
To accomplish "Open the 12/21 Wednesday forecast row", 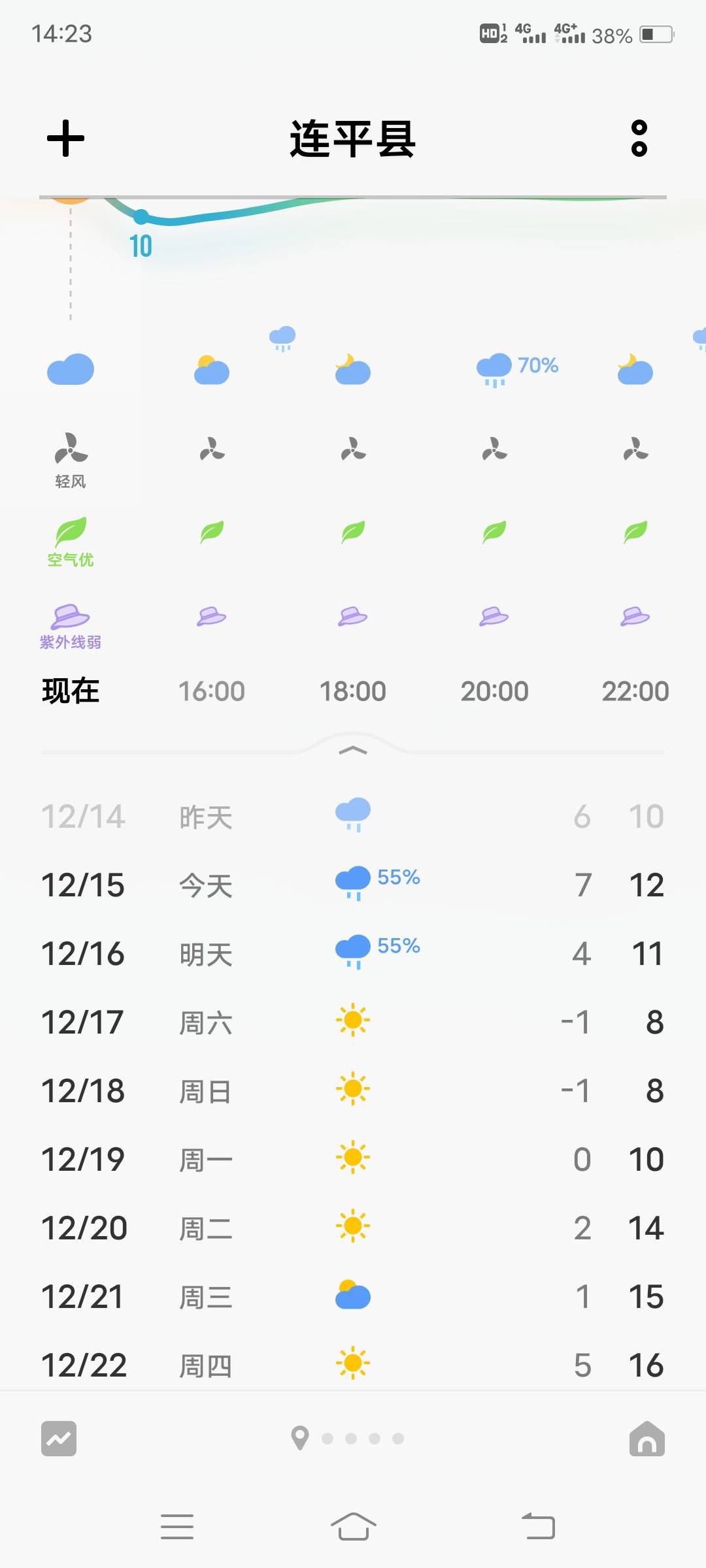I will coord(353,1297).
